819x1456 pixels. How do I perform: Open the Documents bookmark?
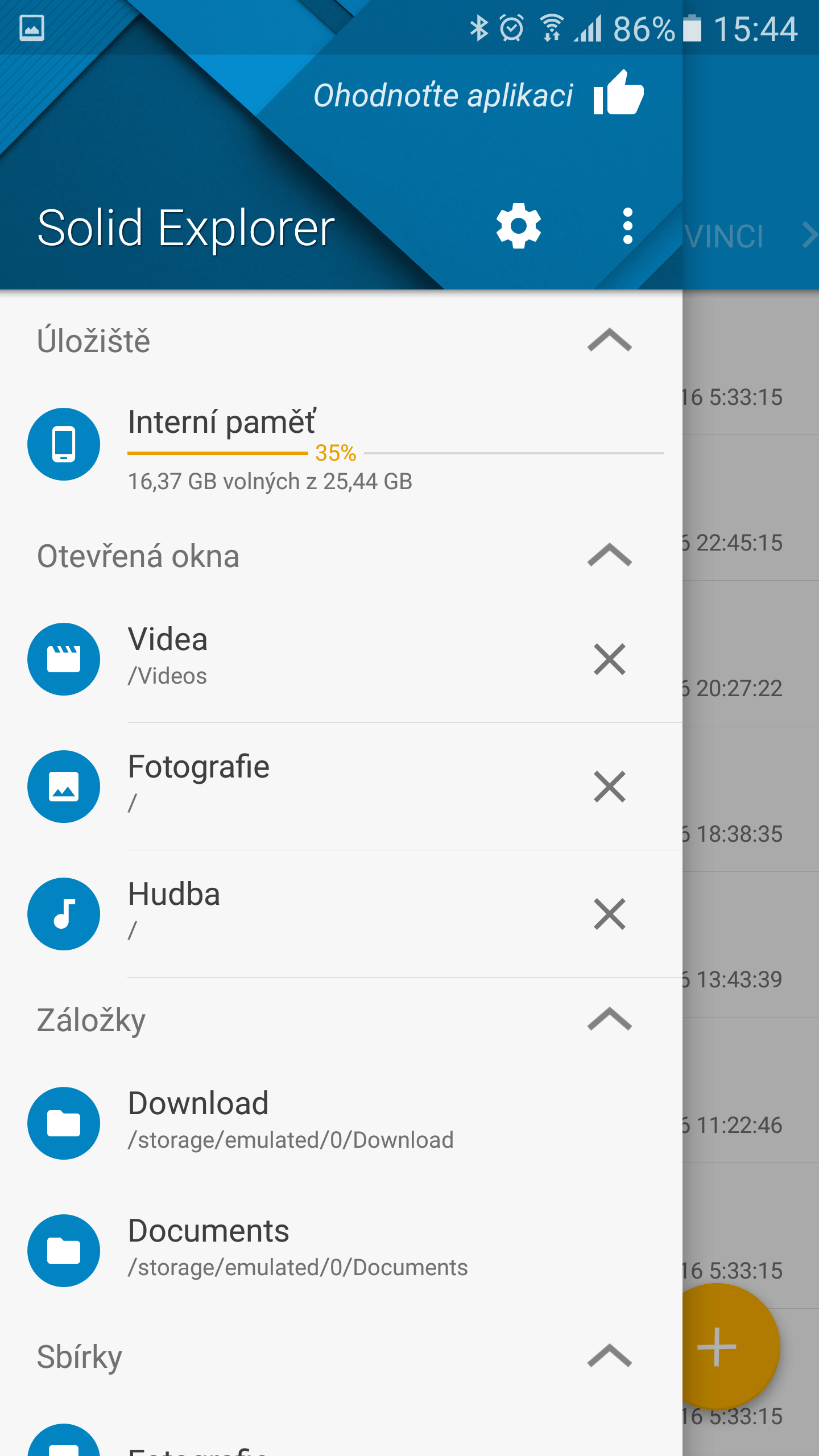[341, 1251]
